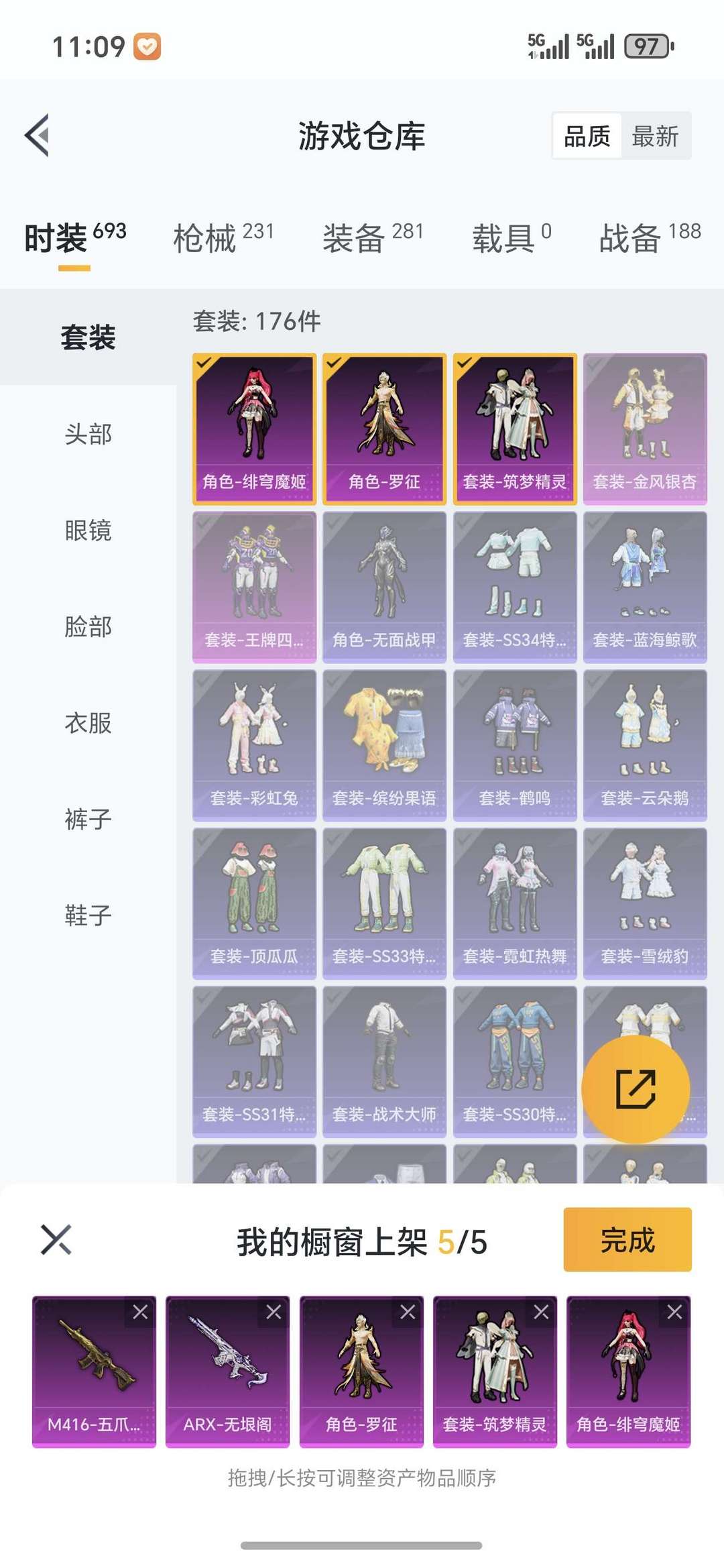Switch to the 枪械 tab
The width and height of the screenshot is (724, 1568).
pos(223,238)
